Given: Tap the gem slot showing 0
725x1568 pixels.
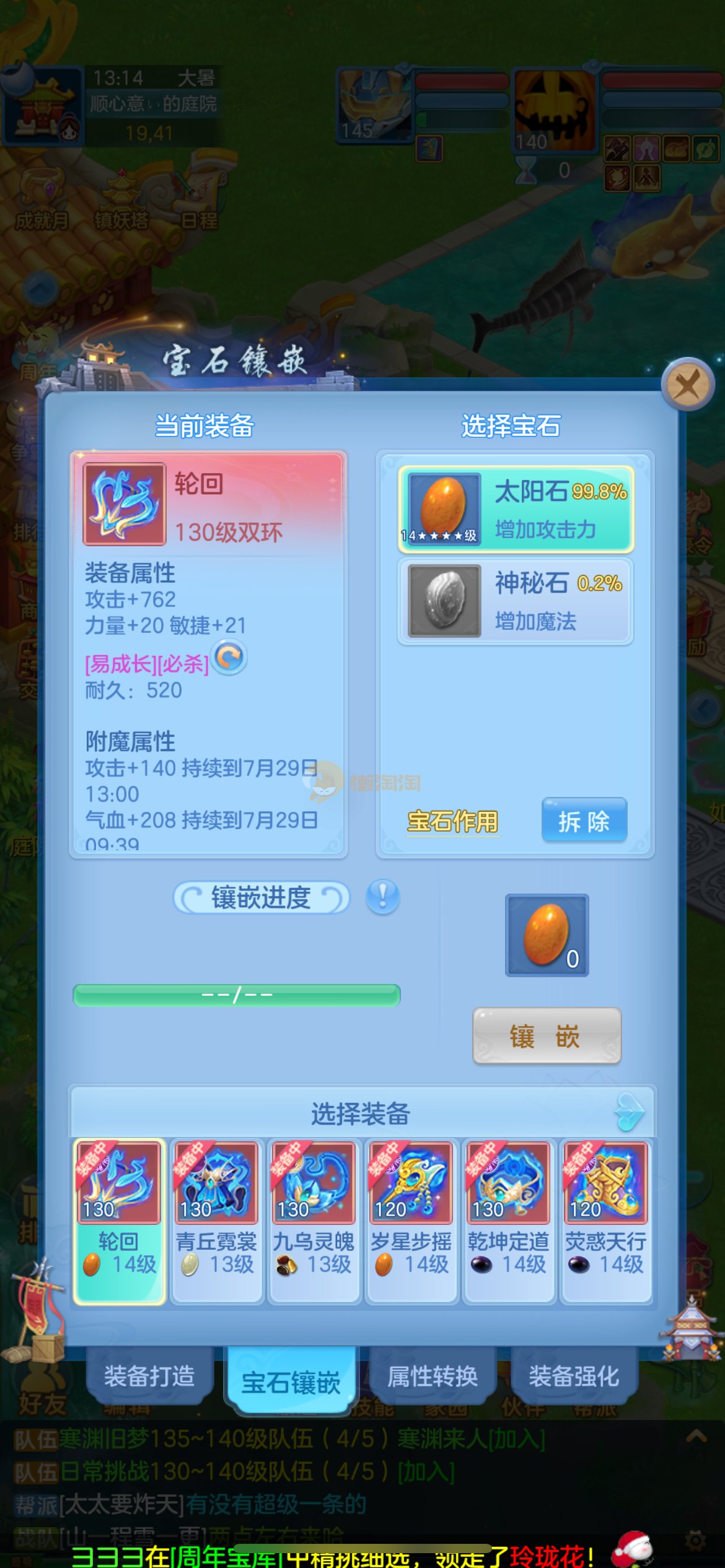Looking at the screenshot, I should coord(547,935).
